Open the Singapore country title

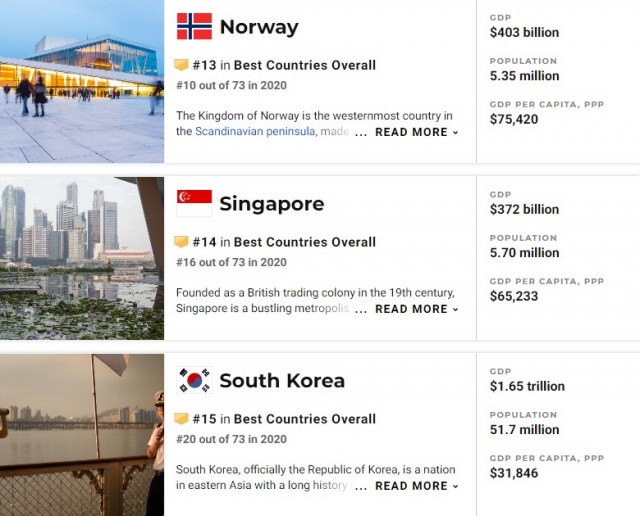pyautogui.click(x=271, y=204)
